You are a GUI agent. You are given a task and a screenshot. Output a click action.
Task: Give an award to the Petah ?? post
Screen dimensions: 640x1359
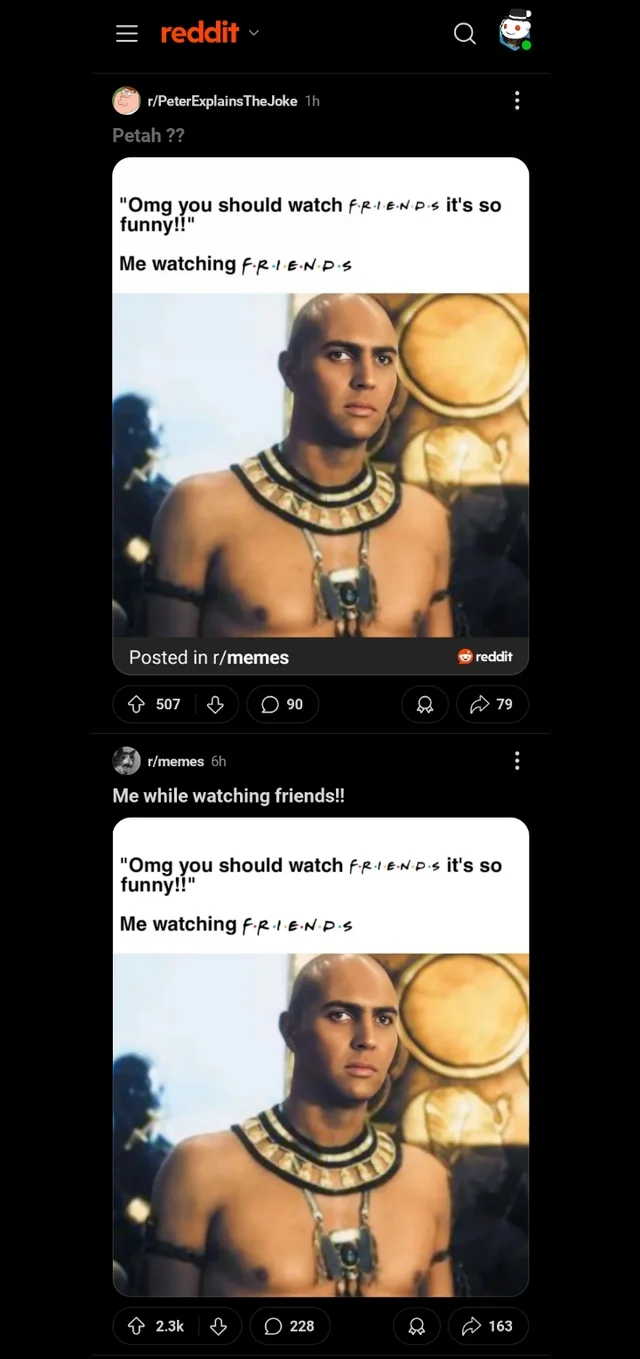tap(425, 704)
